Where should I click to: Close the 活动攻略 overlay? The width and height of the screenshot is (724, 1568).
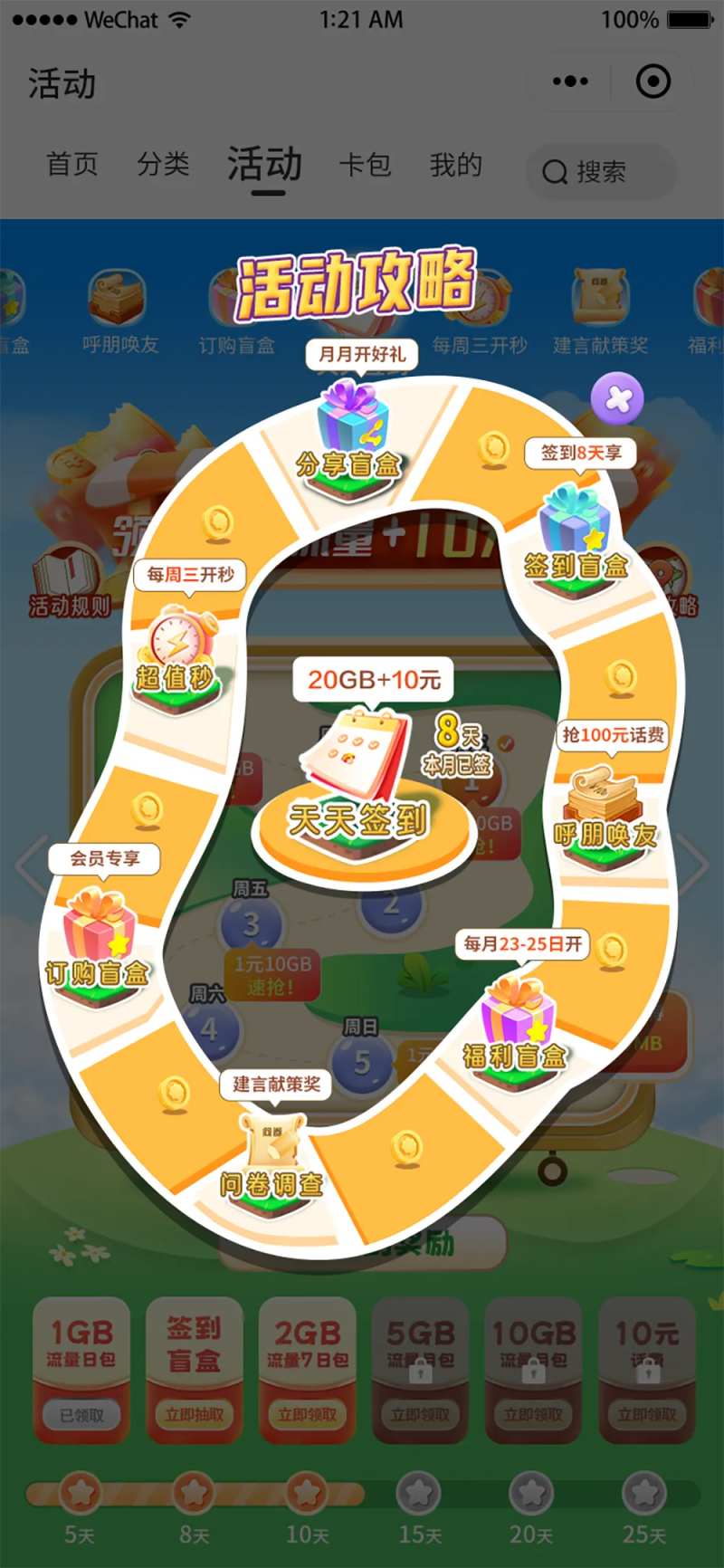coord(617,398)
